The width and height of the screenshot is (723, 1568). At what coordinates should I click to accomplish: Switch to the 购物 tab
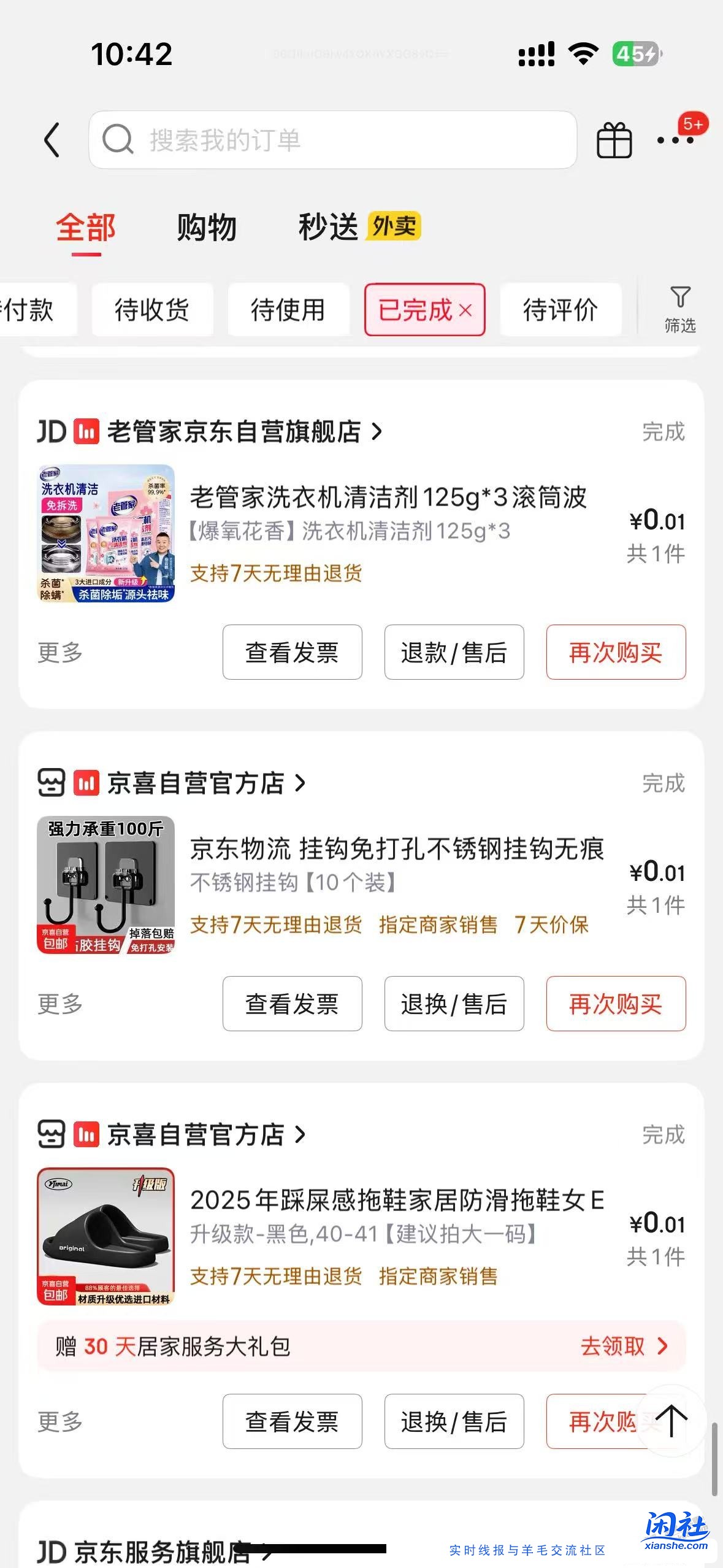click(x=206, y=227)
